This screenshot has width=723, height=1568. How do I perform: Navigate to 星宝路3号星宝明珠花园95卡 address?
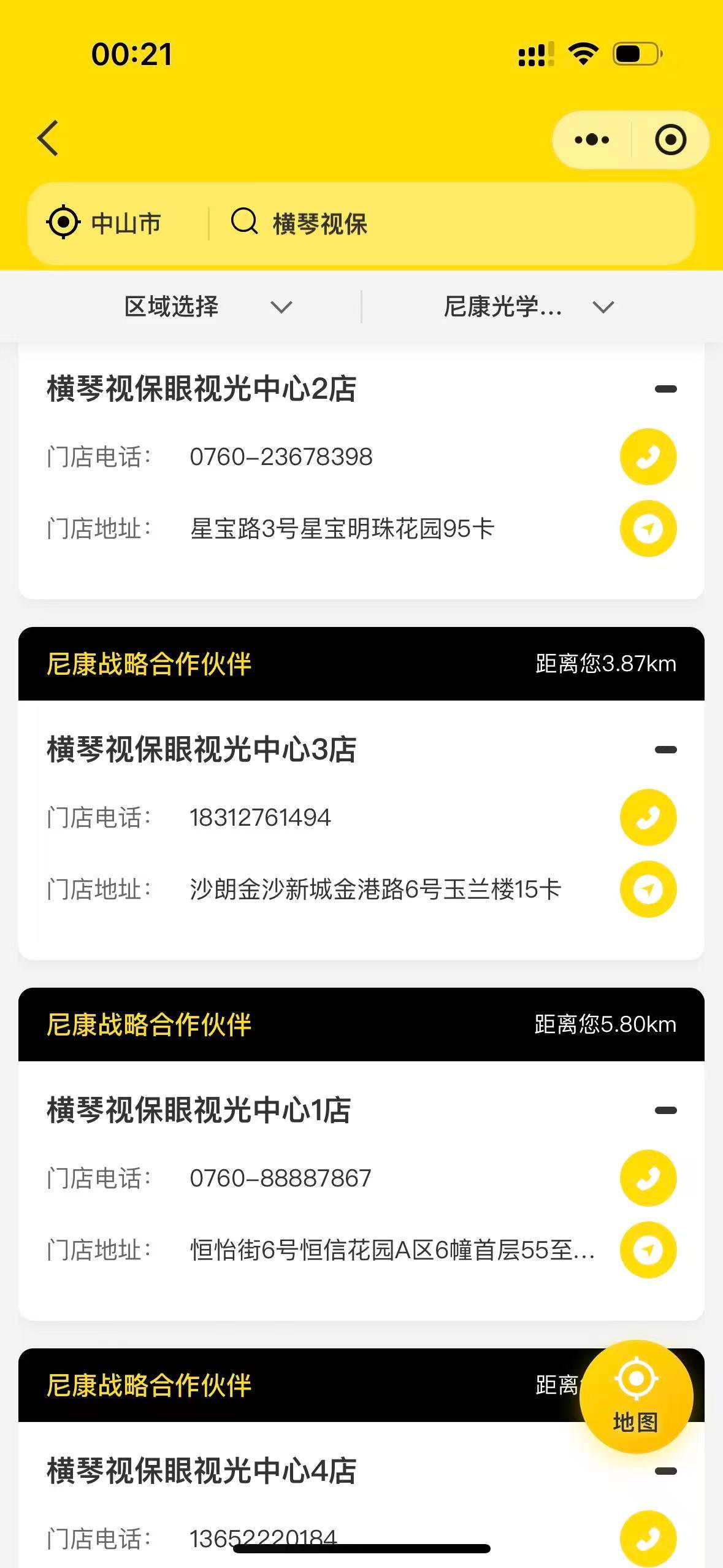pyautogui.click(x=648, y=529)
